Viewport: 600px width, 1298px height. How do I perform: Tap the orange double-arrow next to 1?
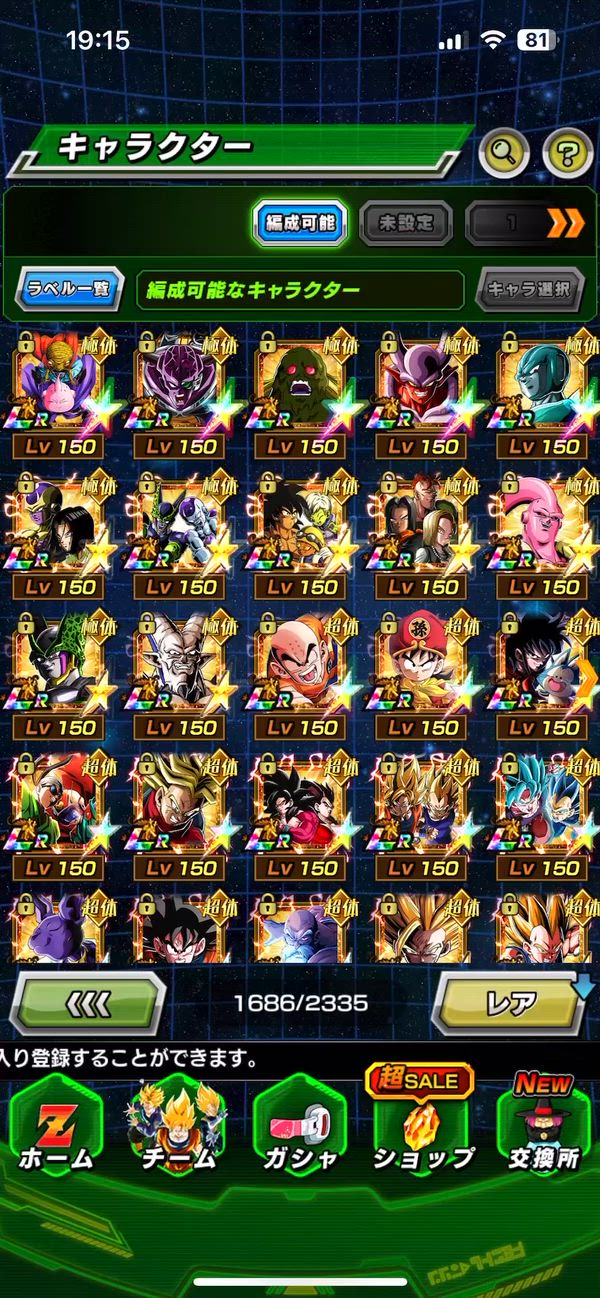coord(565,222)
